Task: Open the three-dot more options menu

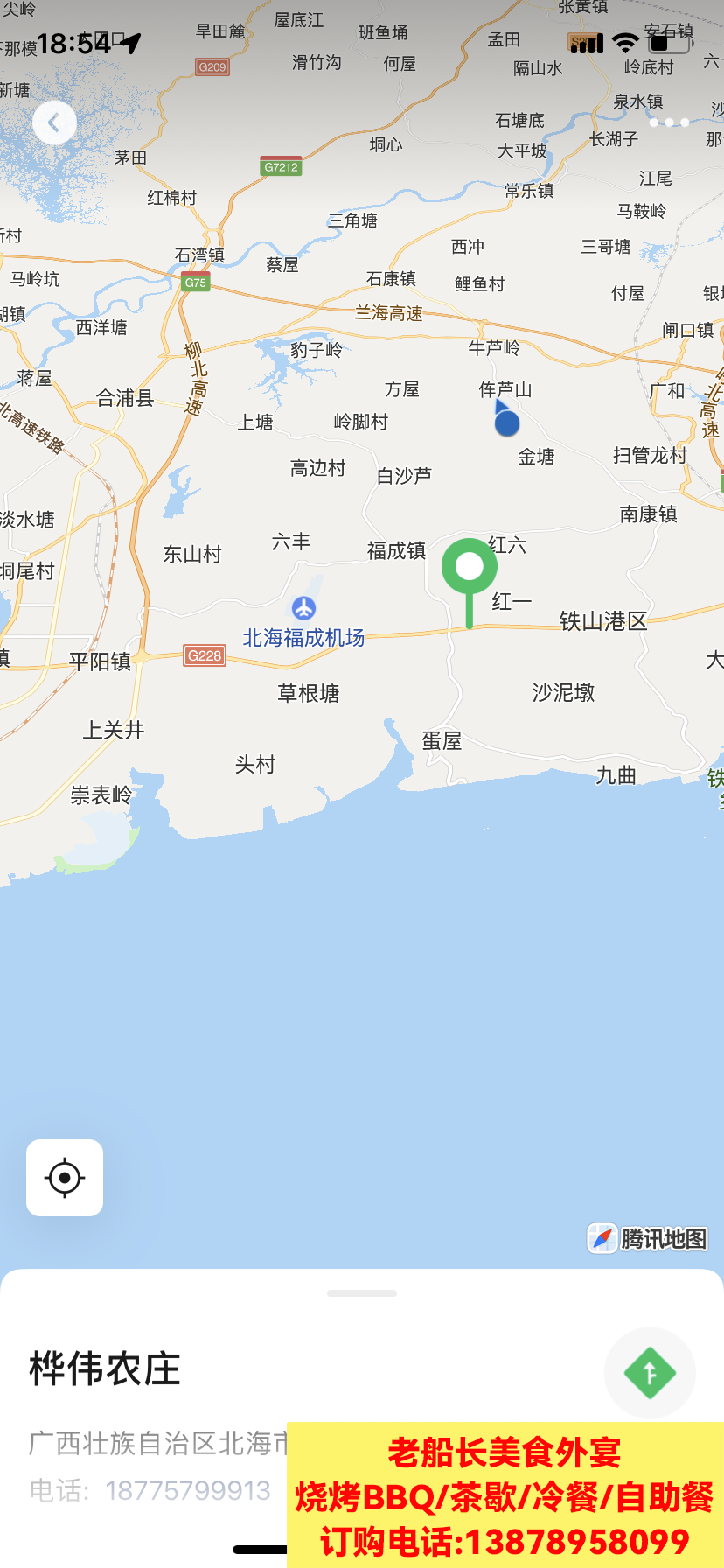Action: click(669, 122)
